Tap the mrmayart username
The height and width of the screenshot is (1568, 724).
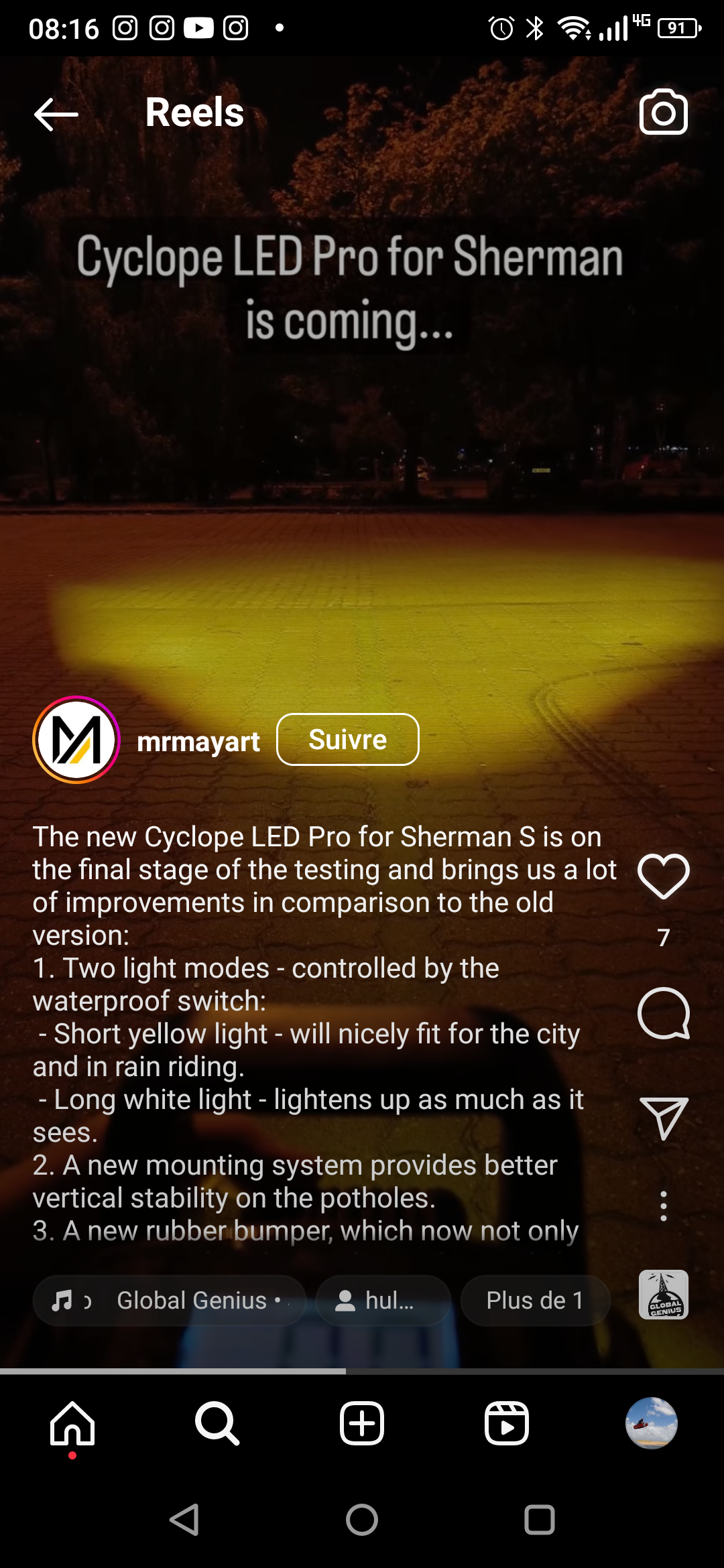pos(198,741)
